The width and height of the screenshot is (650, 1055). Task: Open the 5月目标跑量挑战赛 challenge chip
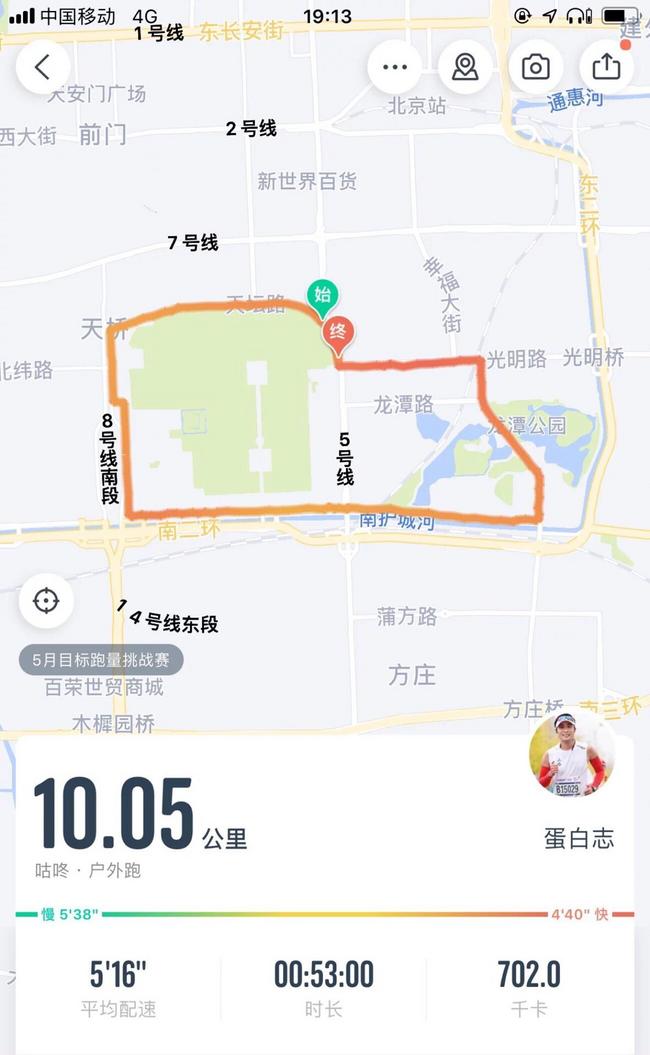point(101,660)
